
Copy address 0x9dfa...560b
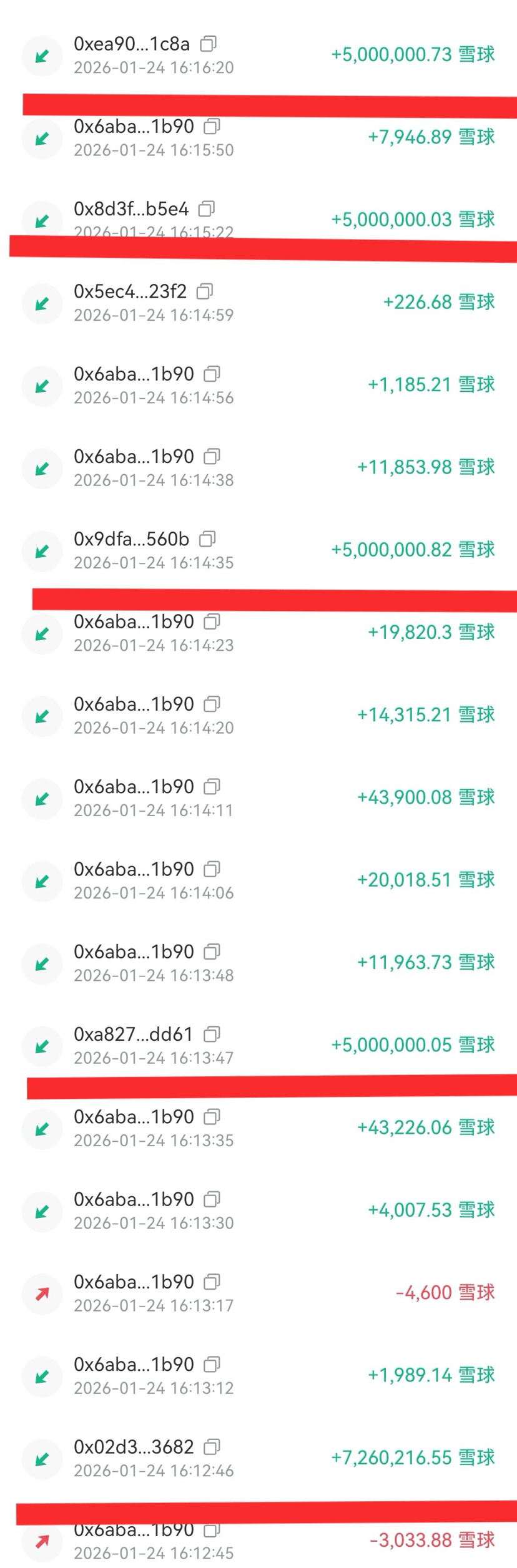tap(207, 538)
